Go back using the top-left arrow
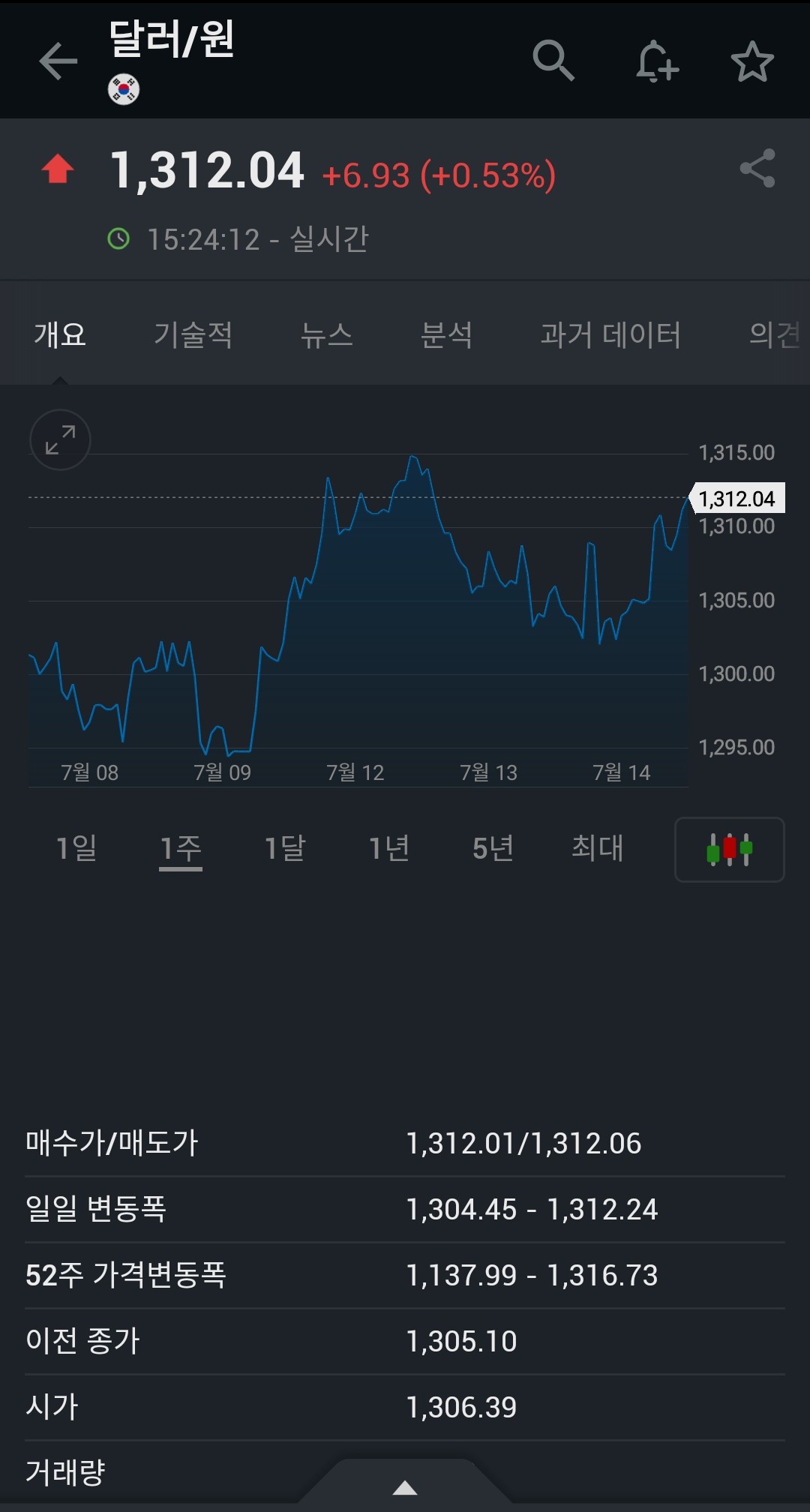The image size is (810, 1512). pos(58,61)
